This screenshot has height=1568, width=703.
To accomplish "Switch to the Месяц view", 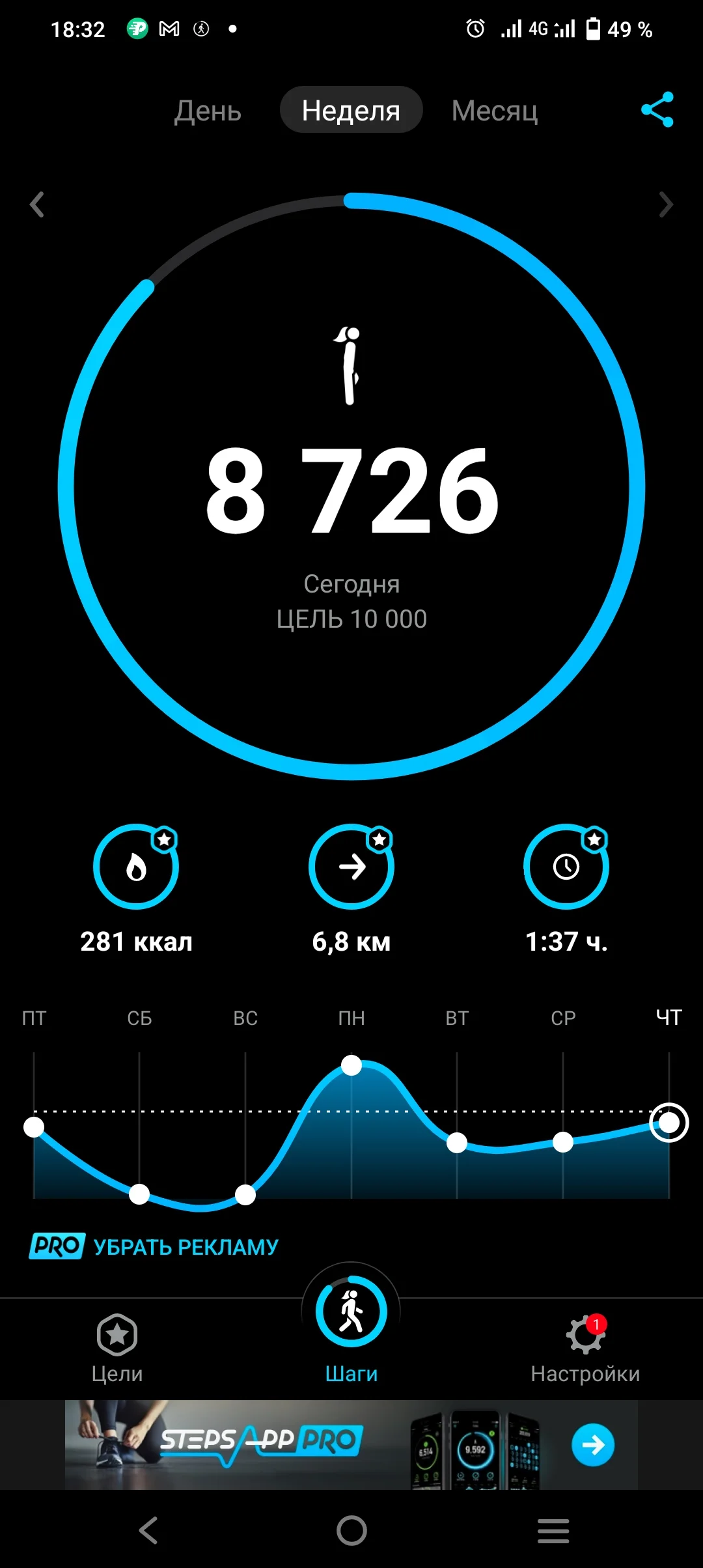I will coord(495,111).
